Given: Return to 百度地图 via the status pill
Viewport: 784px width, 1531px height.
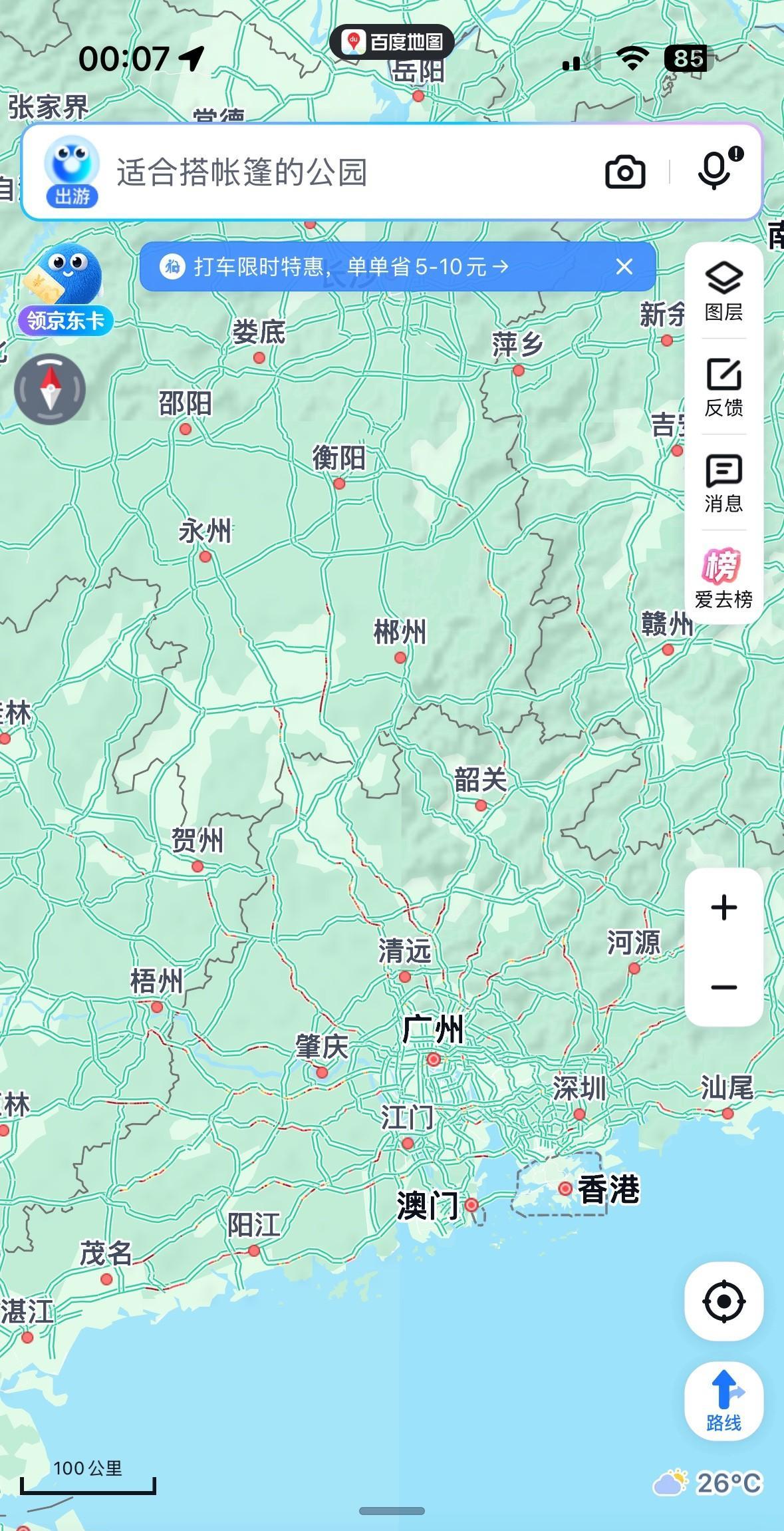Looking at the screenshot, I should pos(392,42).
